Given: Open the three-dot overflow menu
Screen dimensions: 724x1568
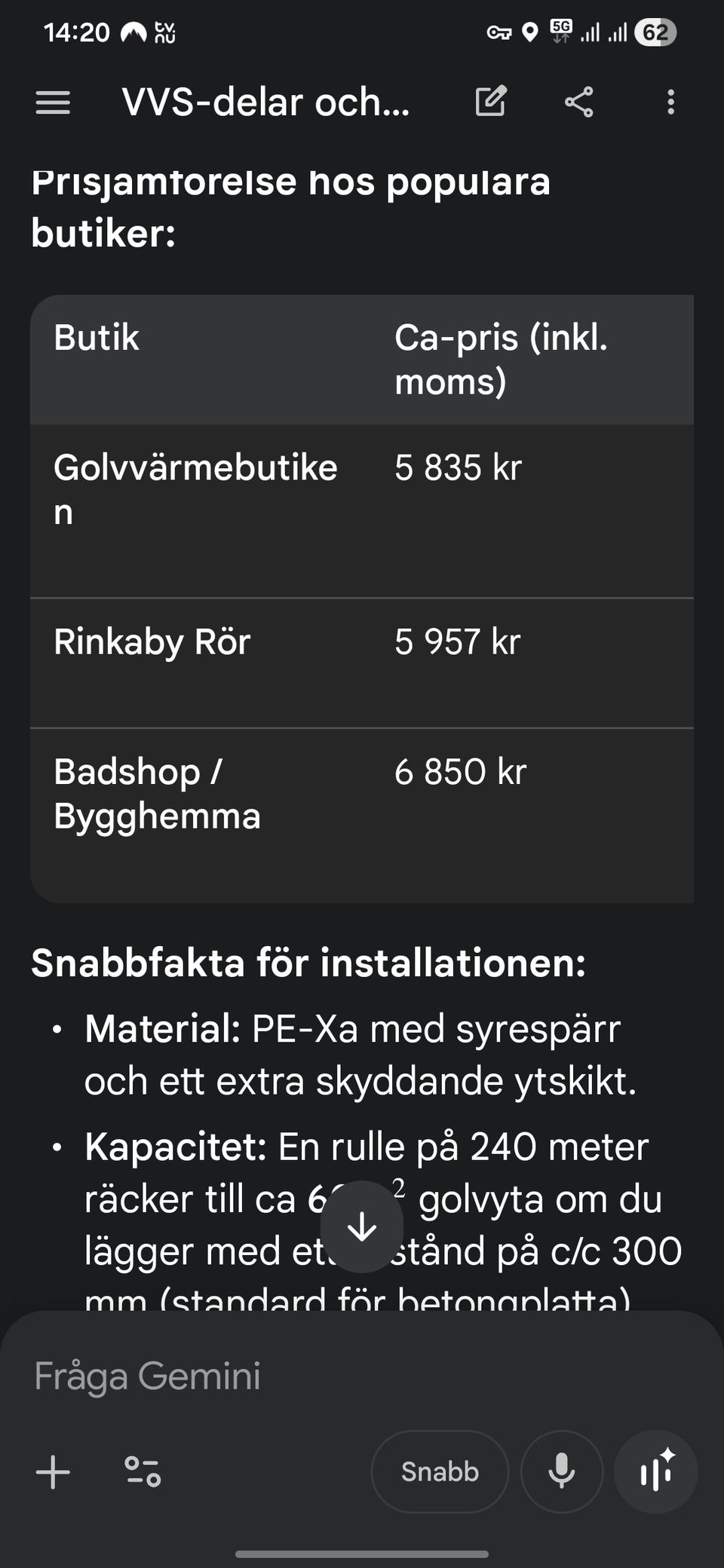Looking at the screenshot, I should pos(670,102).
